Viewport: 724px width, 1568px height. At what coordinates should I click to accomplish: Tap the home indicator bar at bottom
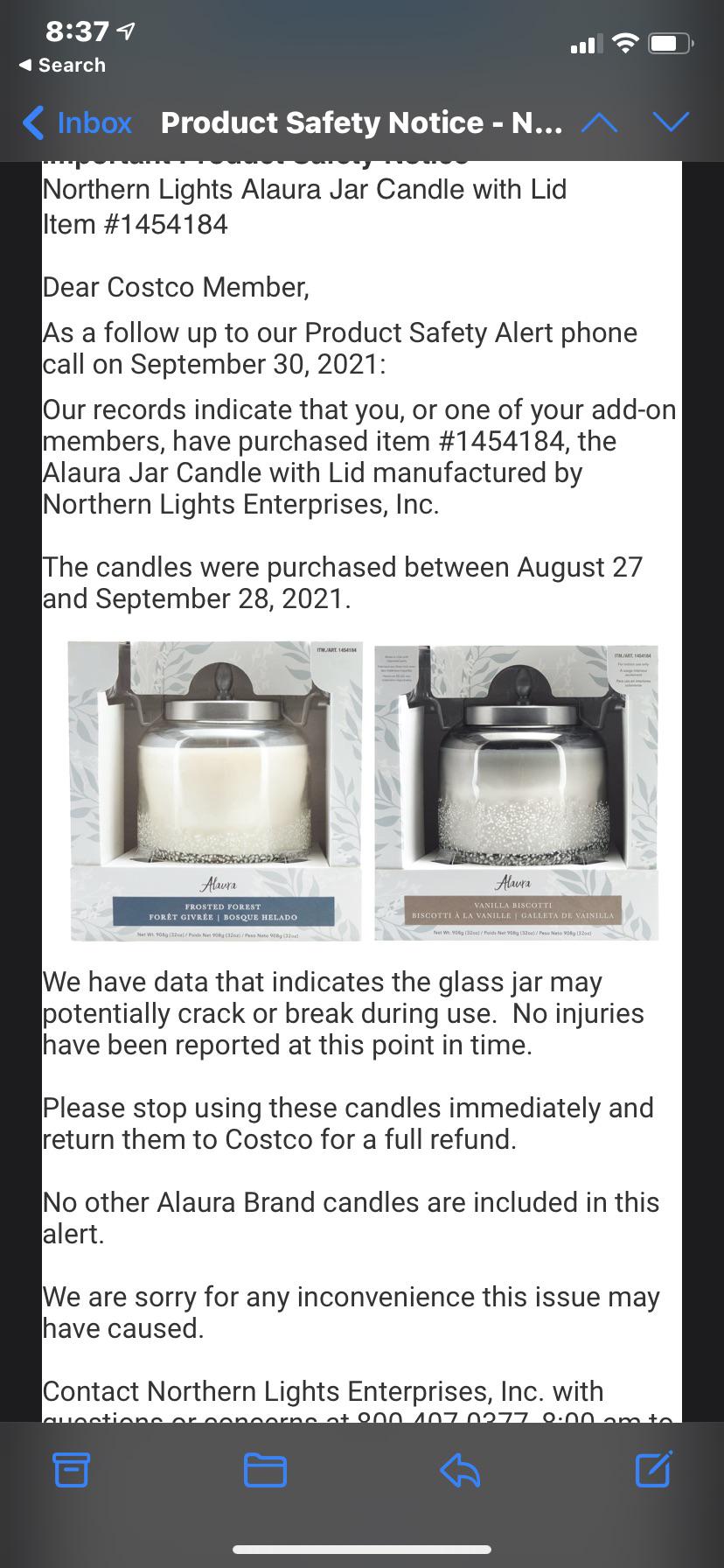362,1550
